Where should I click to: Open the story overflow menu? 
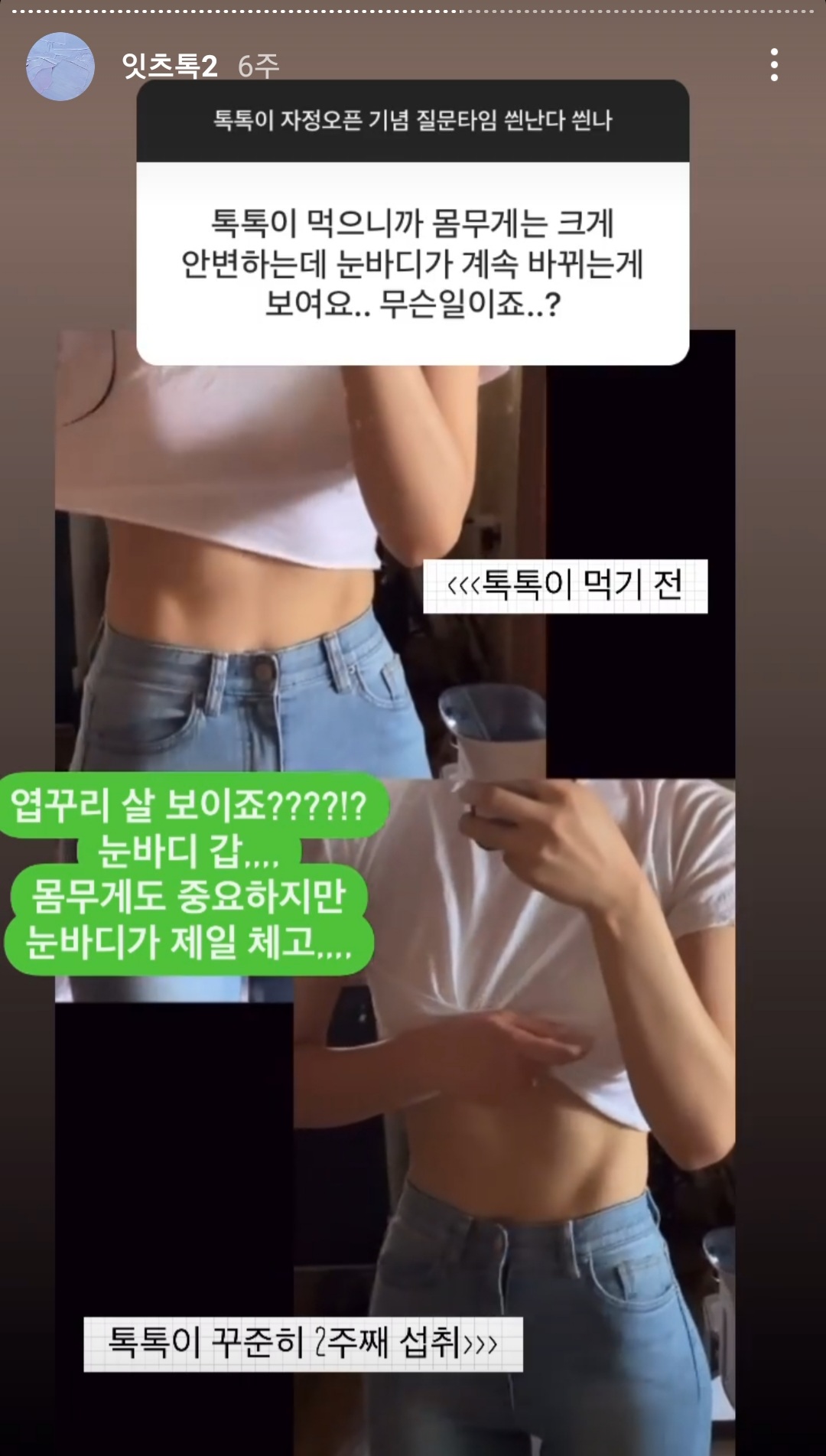pos(774,66)
